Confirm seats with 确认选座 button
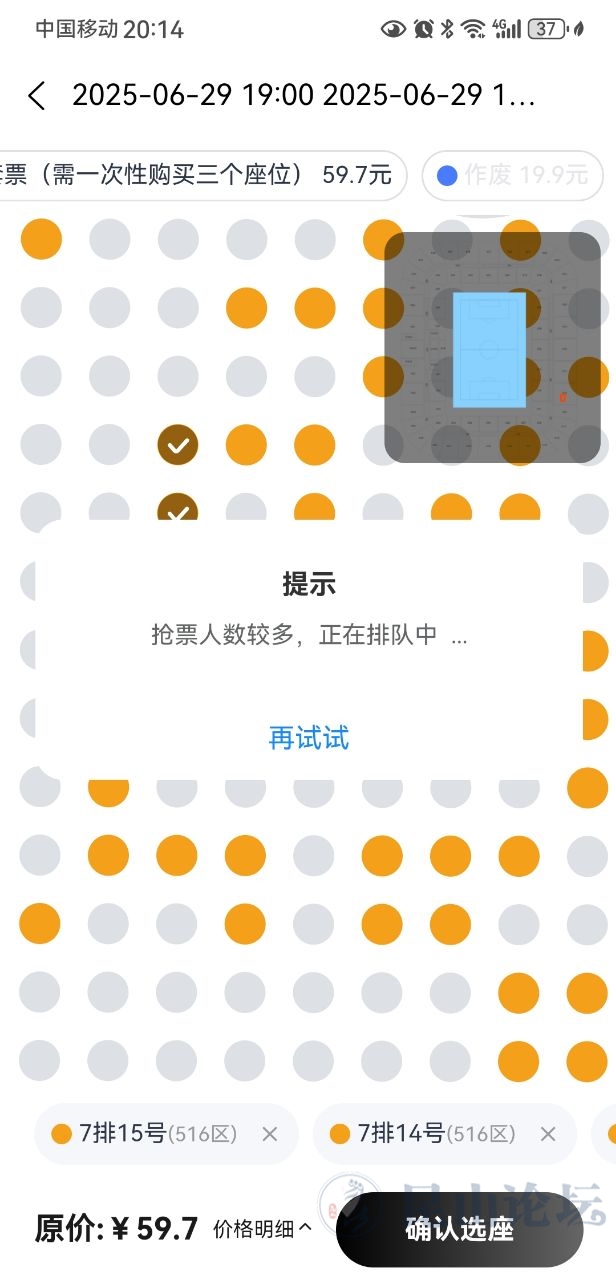 coord(459,1229)
